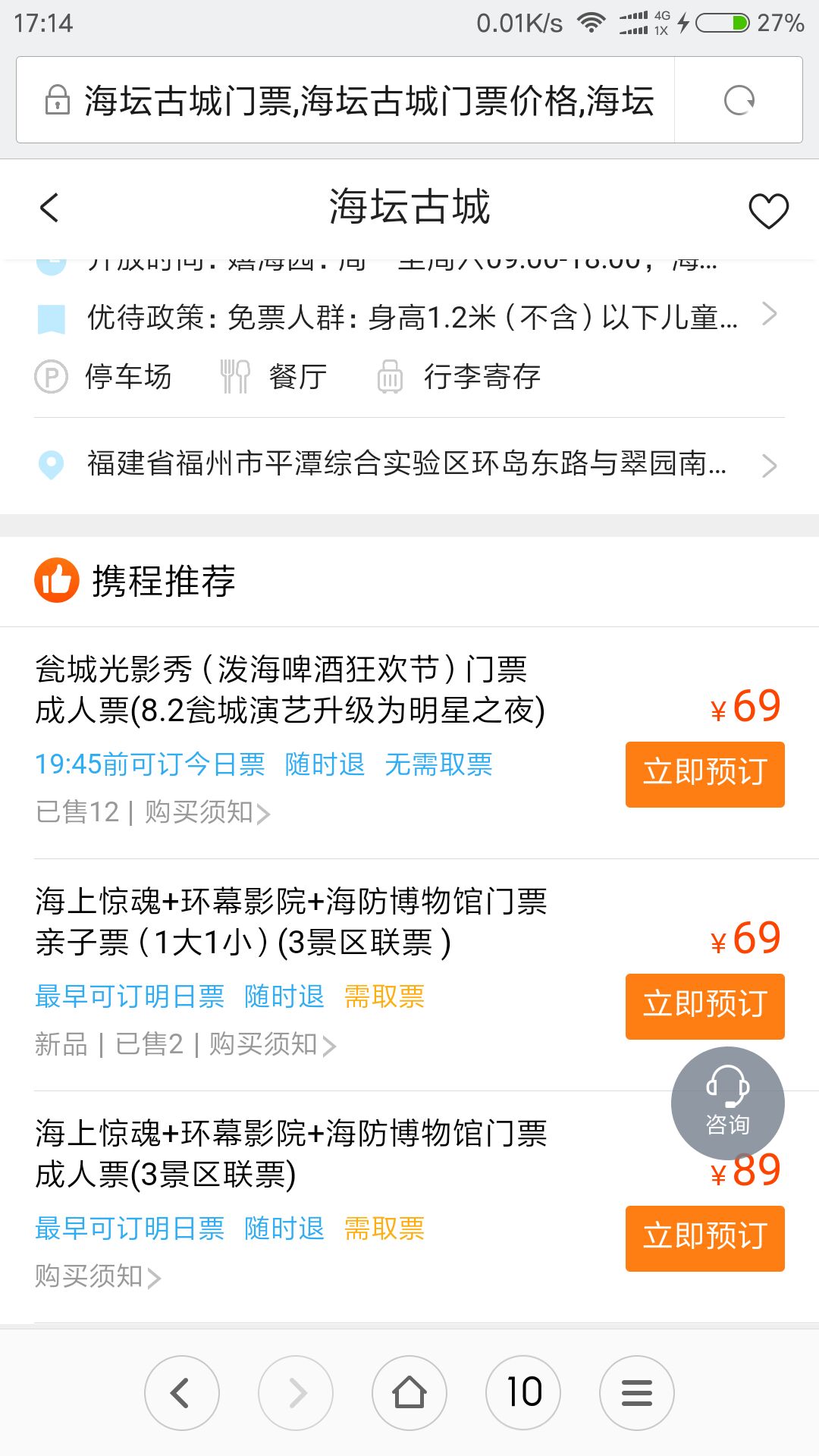
Task: View 购买须知 for the 瓮城光影秀 ticket
Action: point(206,813)
